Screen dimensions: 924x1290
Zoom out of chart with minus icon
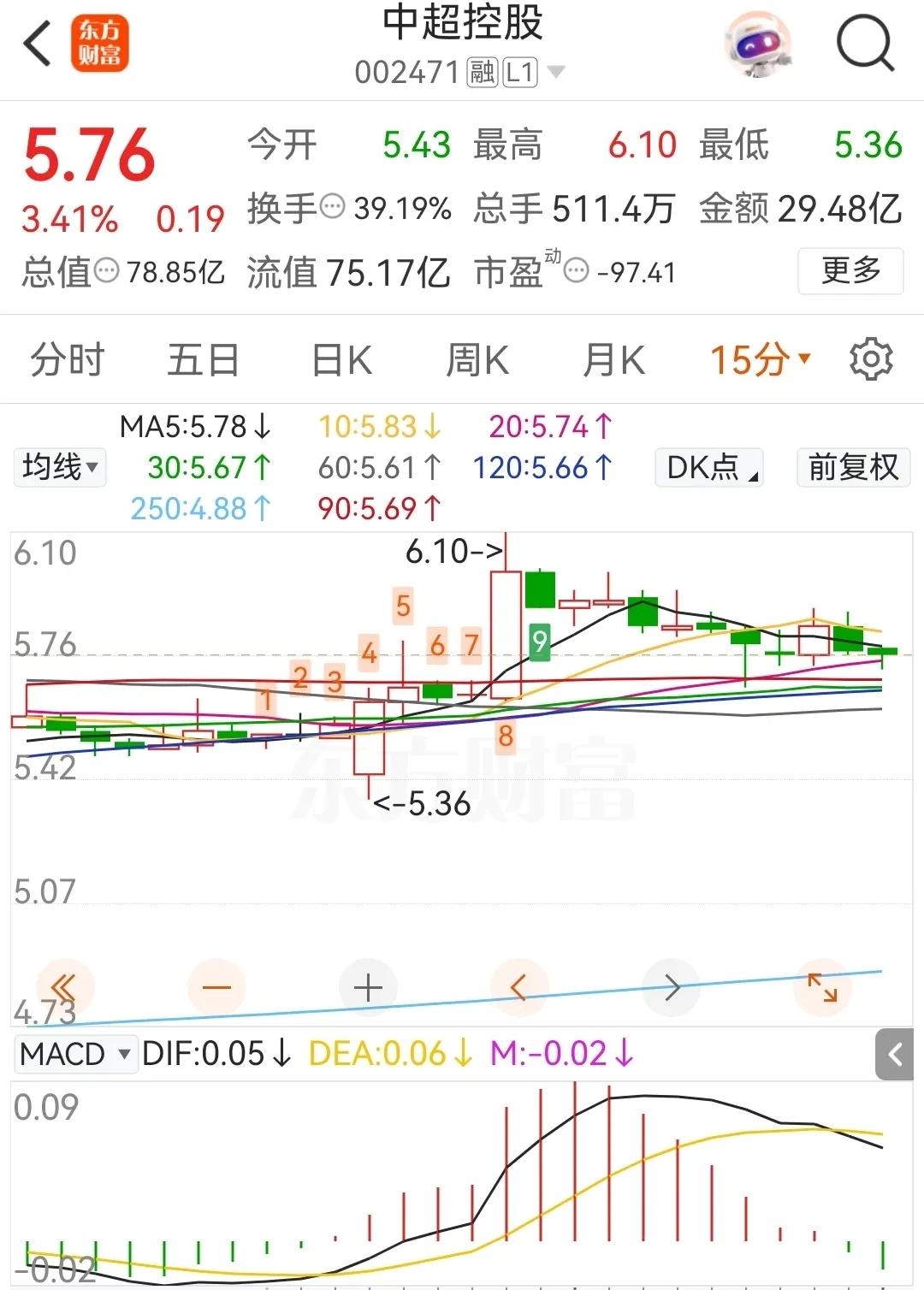[216, 987]
